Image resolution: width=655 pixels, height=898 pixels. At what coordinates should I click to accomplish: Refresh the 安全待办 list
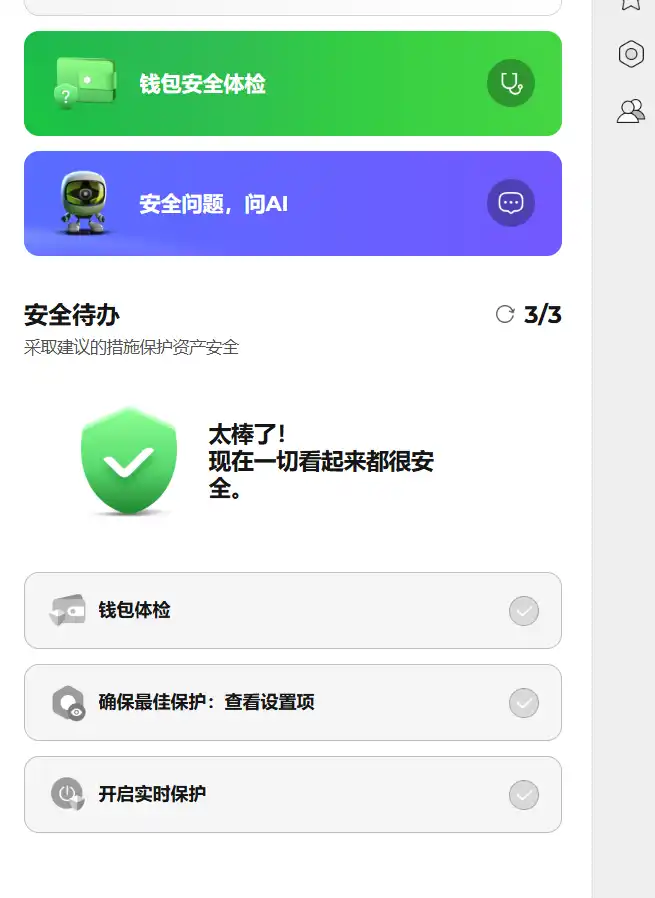[x=505, y=315]
